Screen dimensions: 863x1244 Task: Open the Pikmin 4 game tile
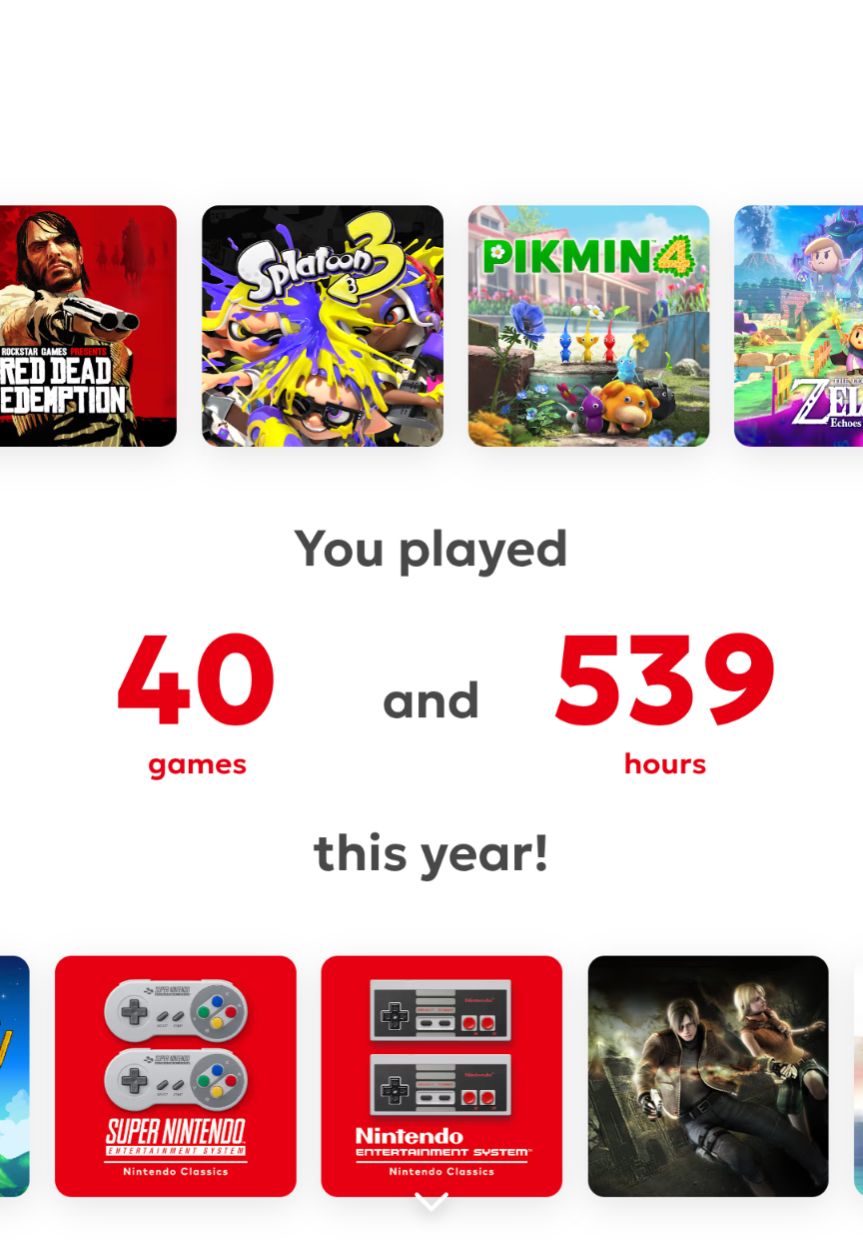(x=588, y=326)
